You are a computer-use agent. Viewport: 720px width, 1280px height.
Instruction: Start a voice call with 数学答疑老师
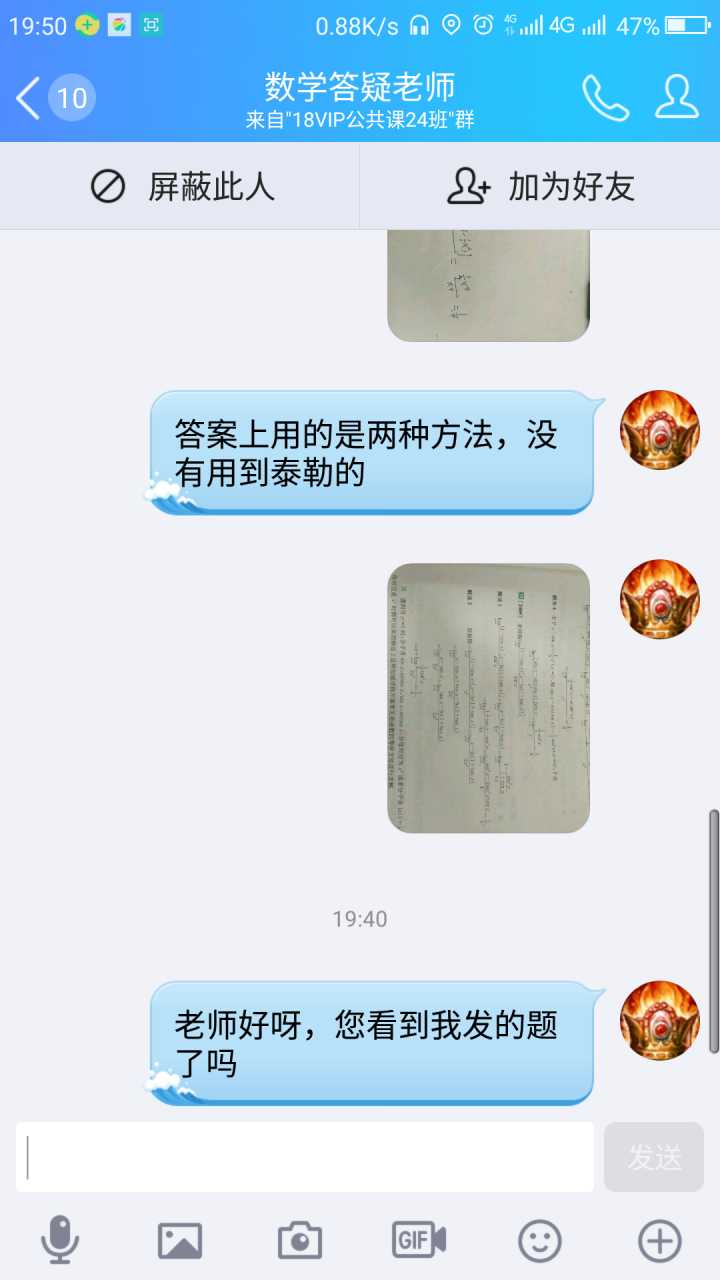[605, 98]
